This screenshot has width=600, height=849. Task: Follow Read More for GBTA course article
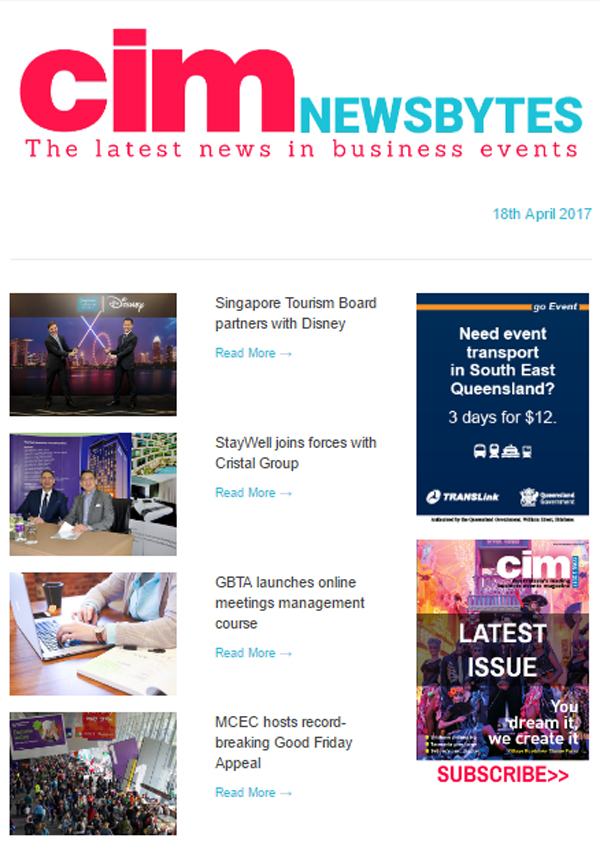pos(253,653)
